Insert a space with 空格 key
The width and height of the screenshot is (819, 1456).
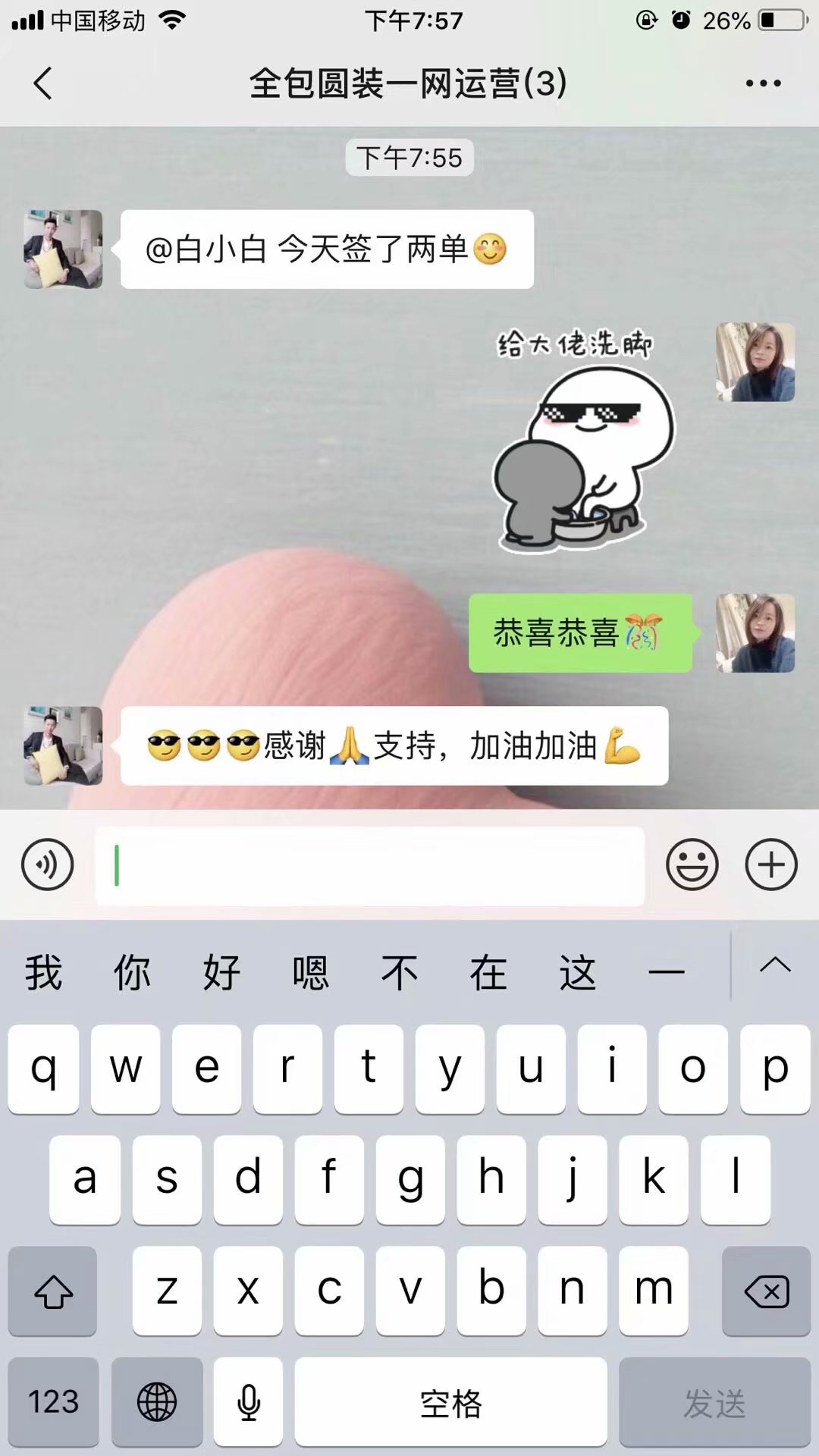(450, 1402)
